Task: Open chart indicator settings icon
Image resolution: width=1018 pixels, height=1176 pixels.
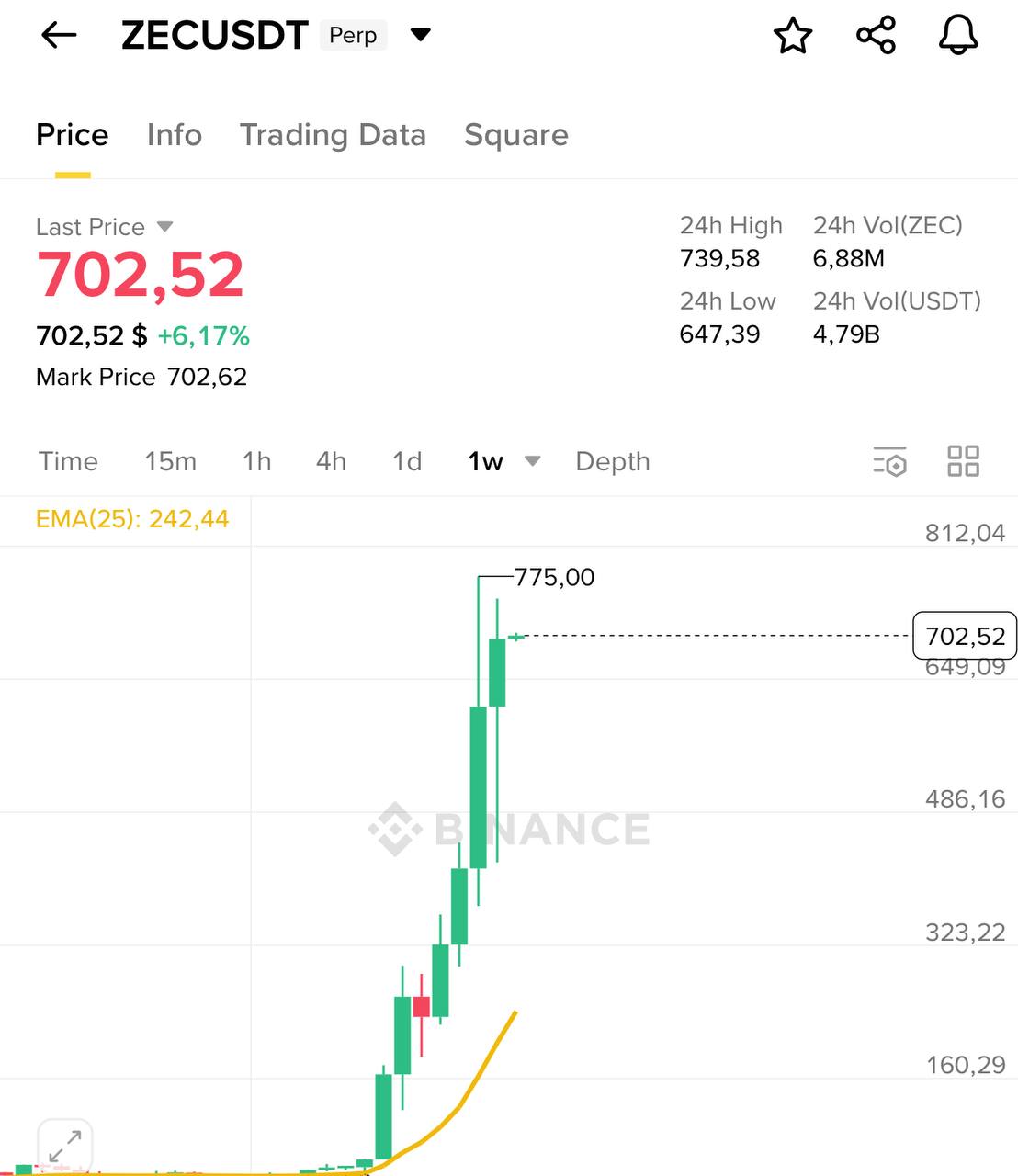Action: pos(889,461)
